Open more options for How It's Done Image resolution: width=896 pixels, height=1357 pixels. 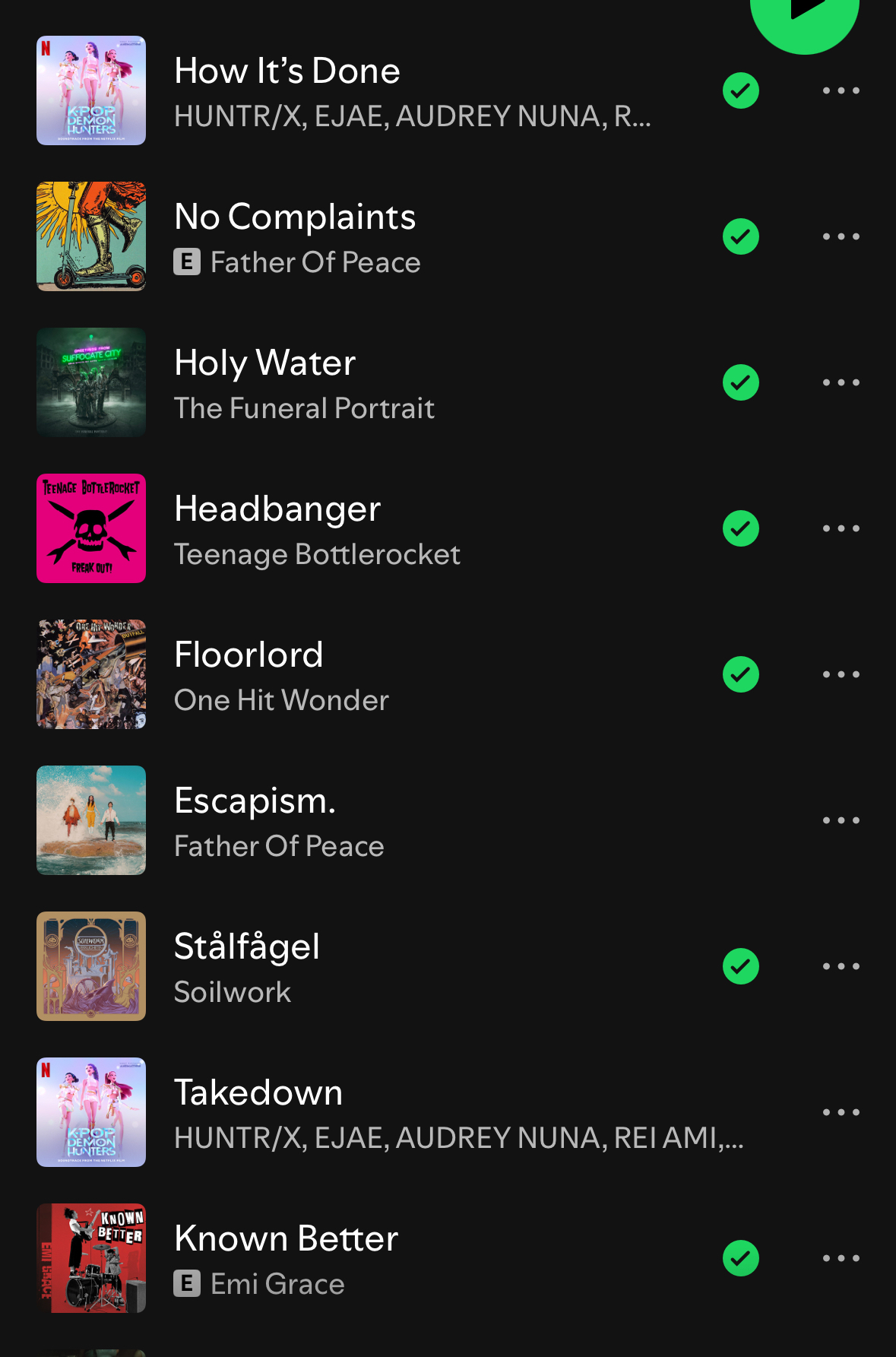(x=841, y=91)
